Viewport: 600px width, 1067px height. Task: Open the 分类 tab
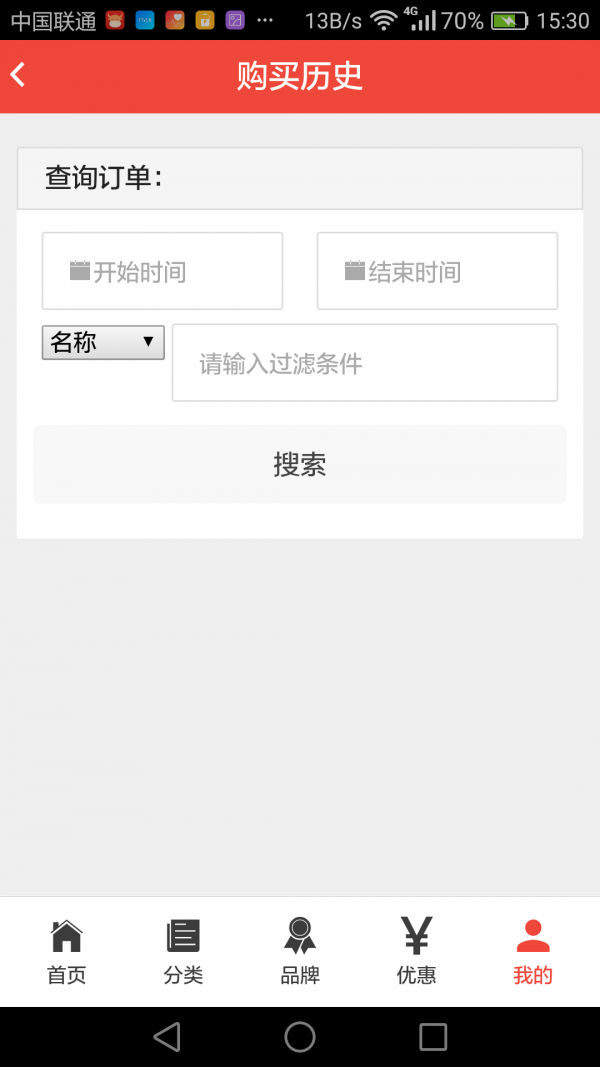(183, 951)
